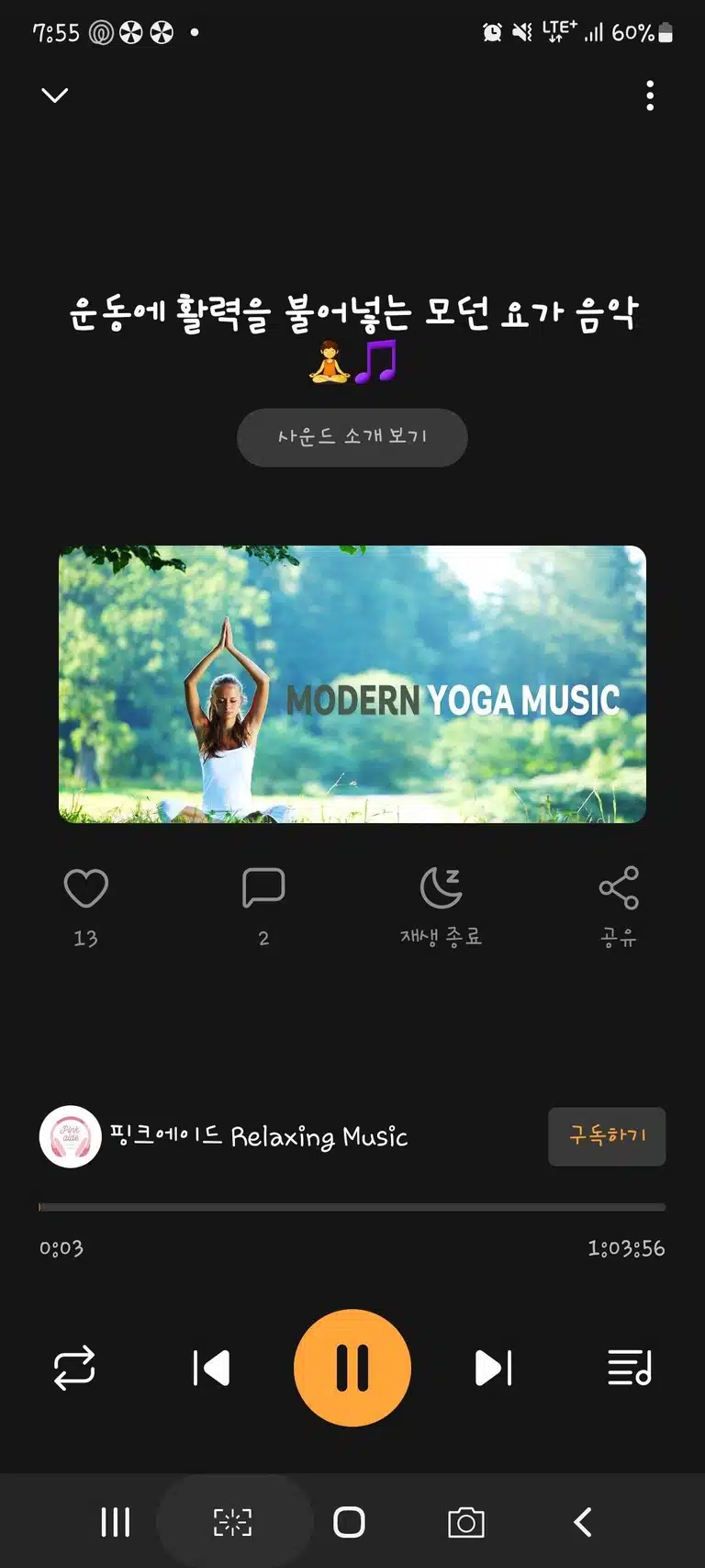
Task: Seek on the playback progress bar
Action: tap(352, 1207)
